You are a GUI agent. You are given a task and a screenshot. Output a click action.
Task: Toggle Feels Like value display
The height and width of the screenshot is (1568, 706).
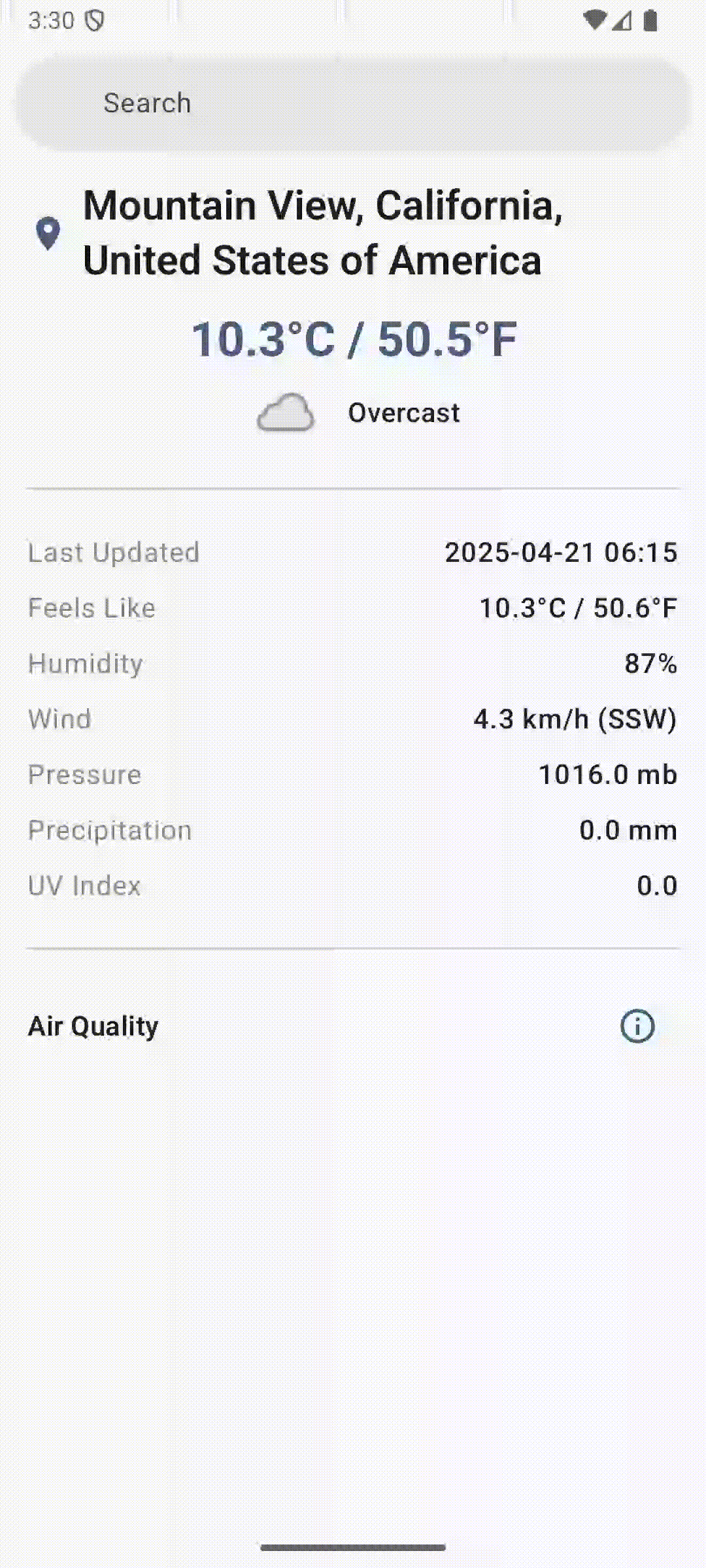pyautogui.click(x=578, y=608)
